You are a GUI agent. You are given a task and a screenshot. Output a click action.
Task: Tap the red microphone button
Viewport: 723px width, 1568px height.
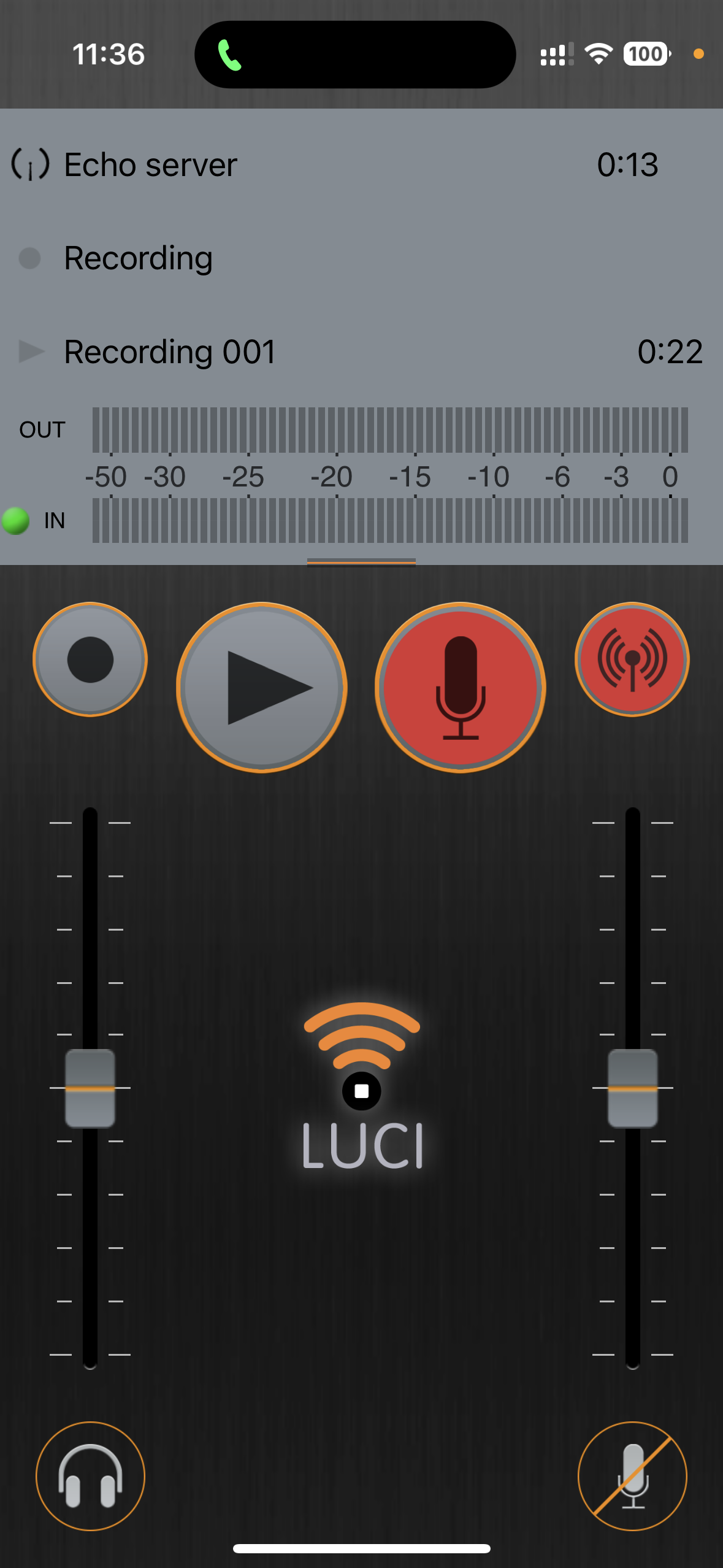(461, 688)
